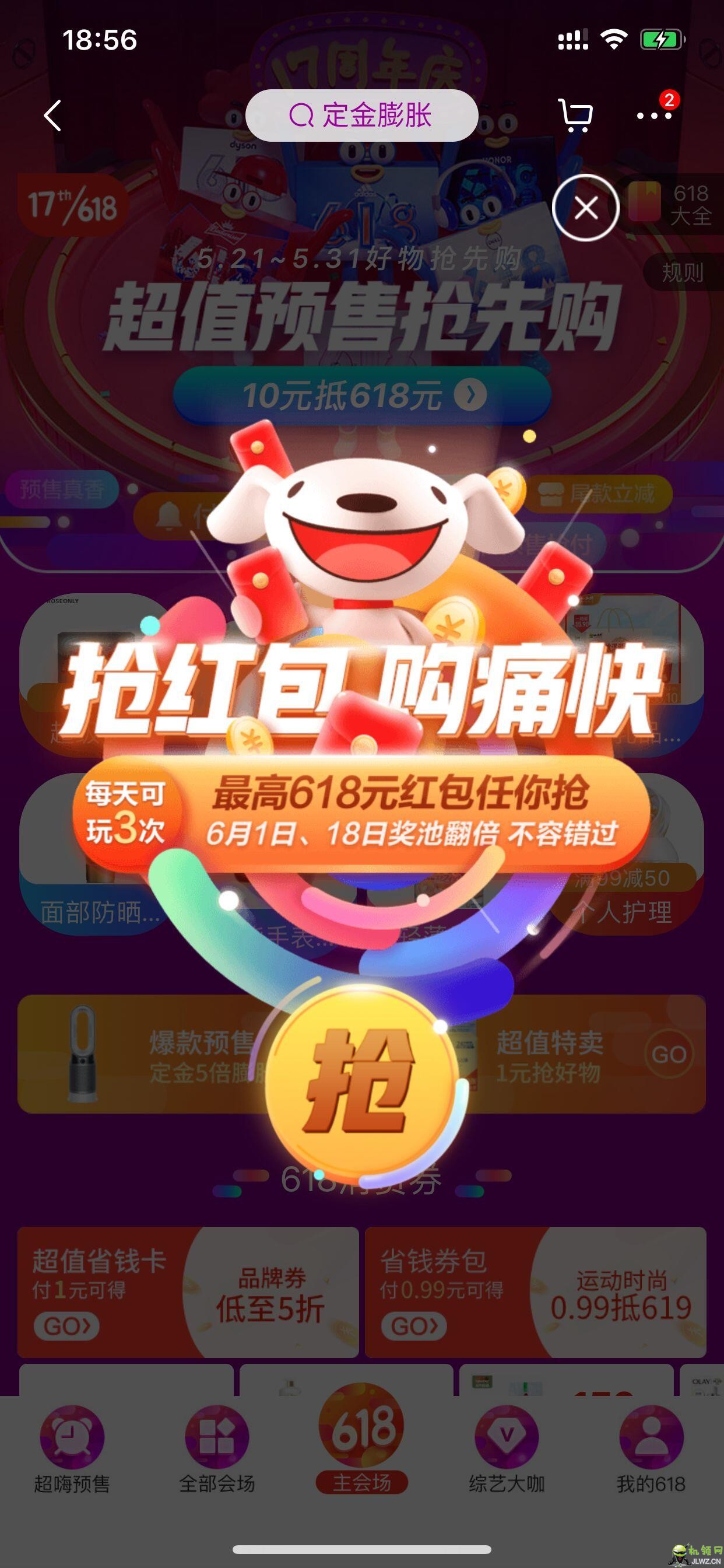Go back to the previous page

click(x=53, y=116)
